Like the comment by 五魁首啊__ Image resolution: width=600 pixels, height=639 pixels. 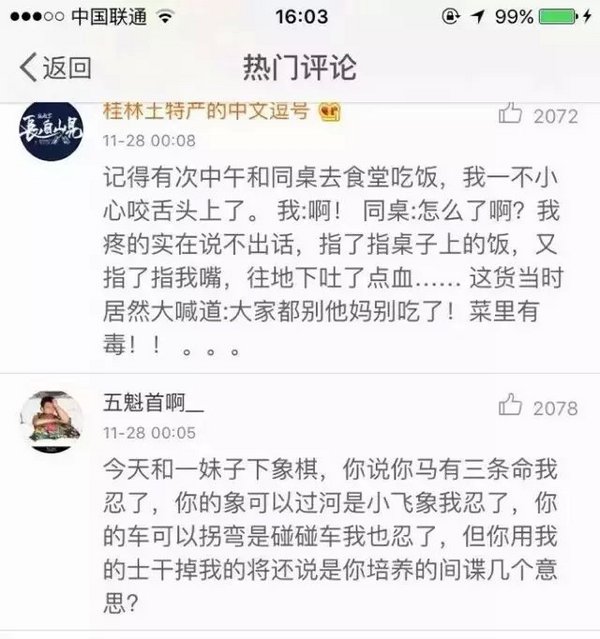pos(511,406)
